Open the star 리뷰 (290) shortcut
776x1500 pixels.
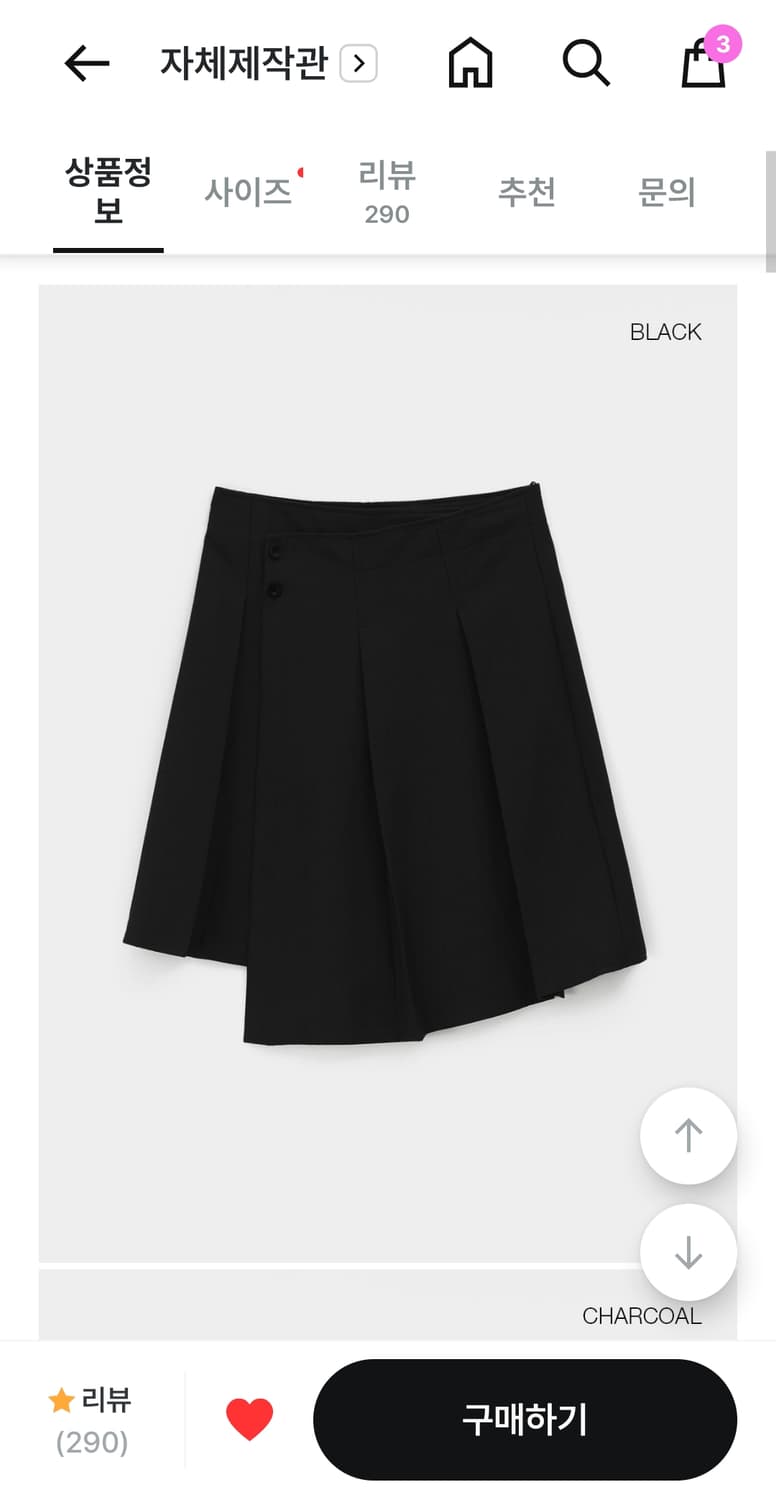[91, 1420]
